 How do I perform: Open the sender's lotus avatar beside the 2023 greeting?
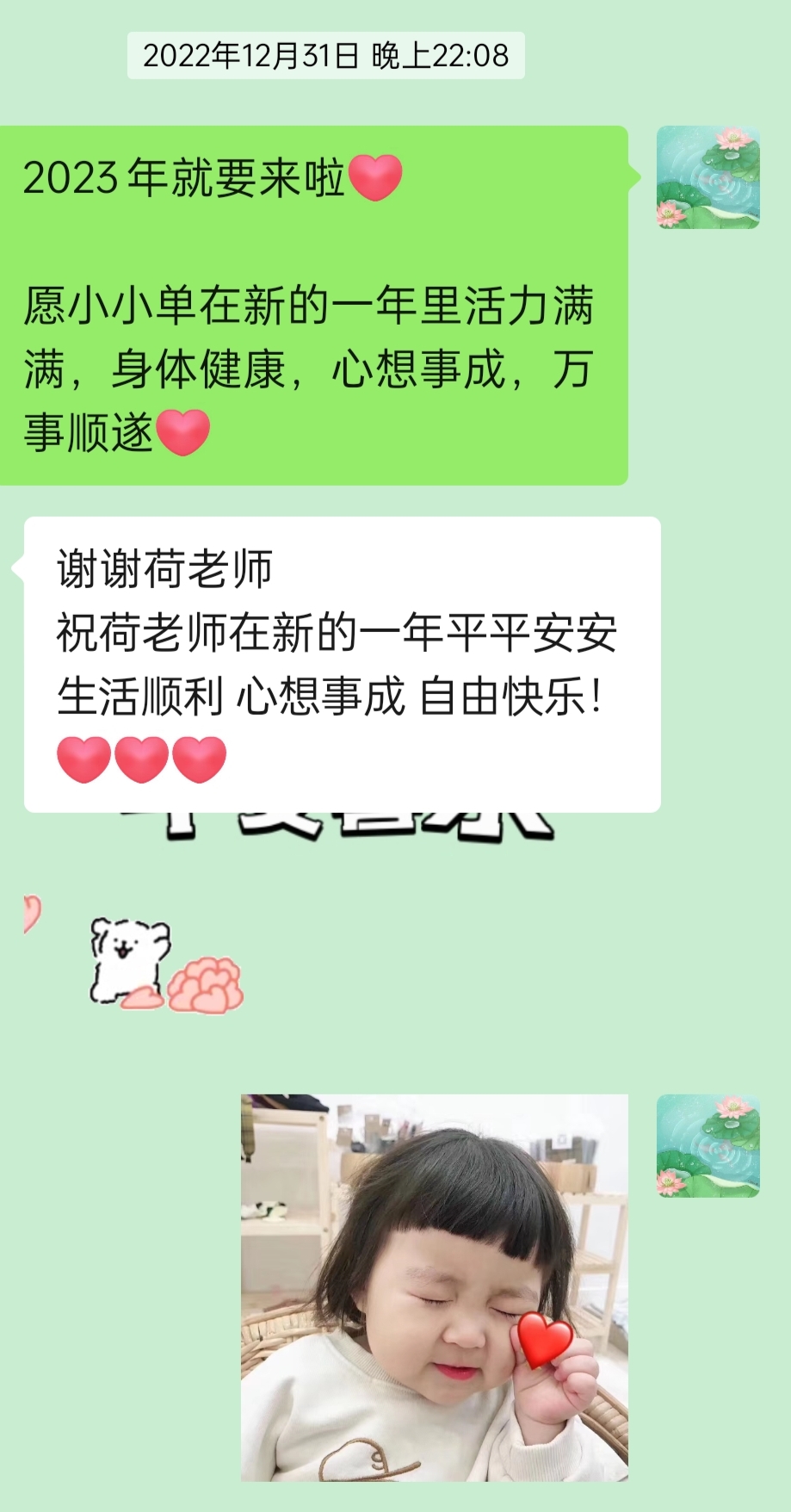tap(708, 177)
